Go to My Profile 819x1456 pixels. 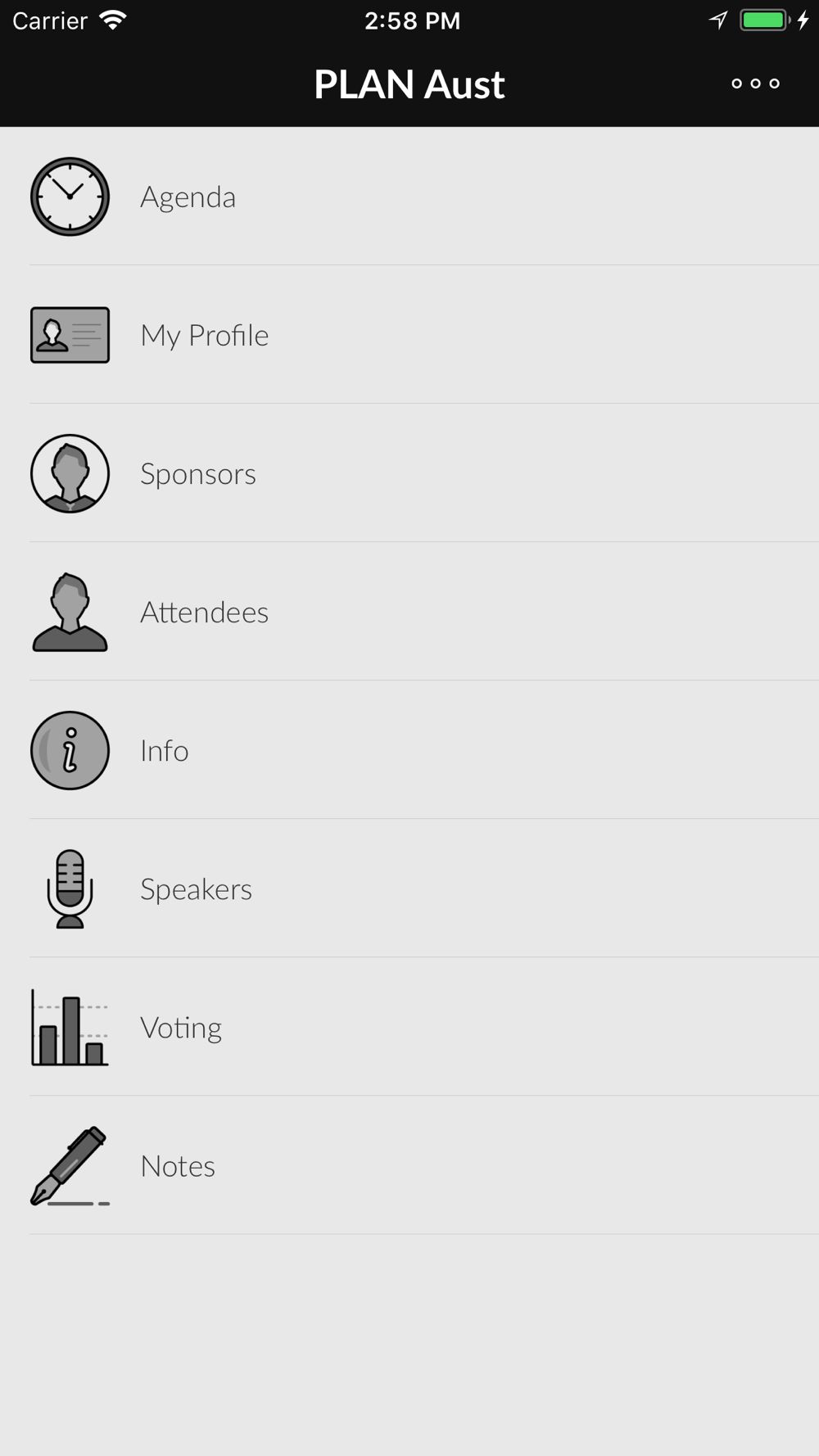(x=409, y=335)
